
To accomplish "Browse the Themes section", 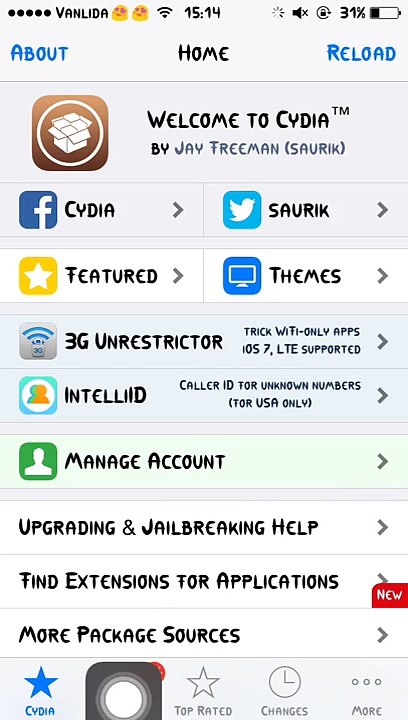I will pos(306,276).
